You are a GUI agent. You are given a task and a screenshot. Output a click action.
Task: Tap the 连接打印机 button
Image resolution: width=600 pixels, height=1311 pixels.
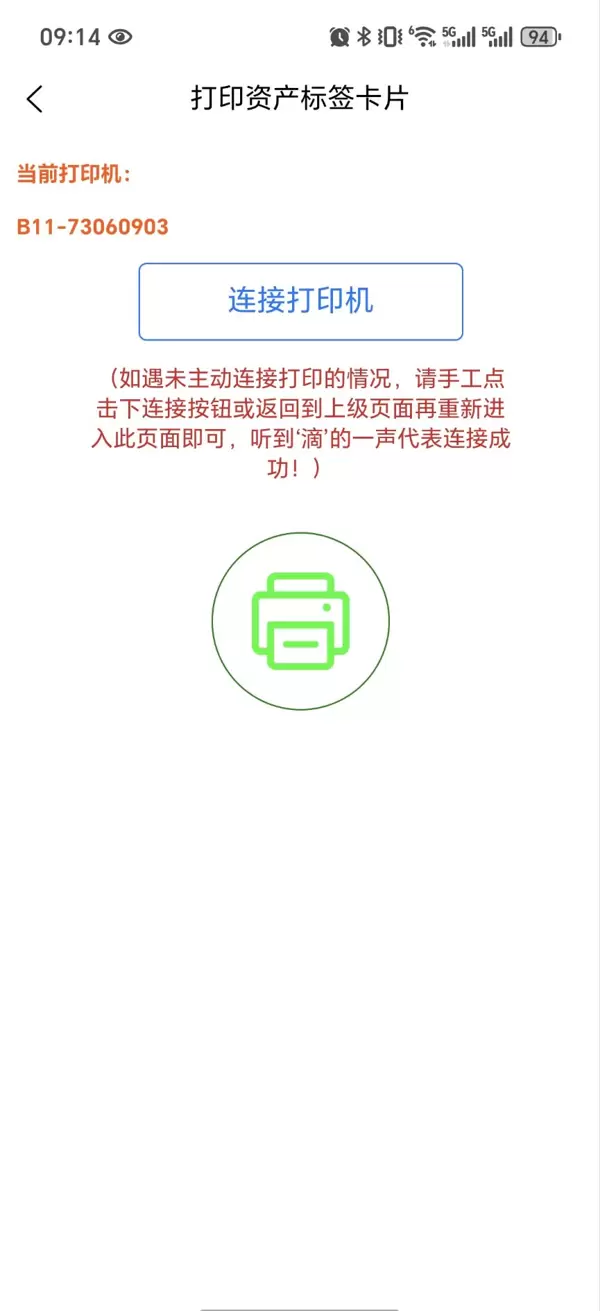click(300, 301)
